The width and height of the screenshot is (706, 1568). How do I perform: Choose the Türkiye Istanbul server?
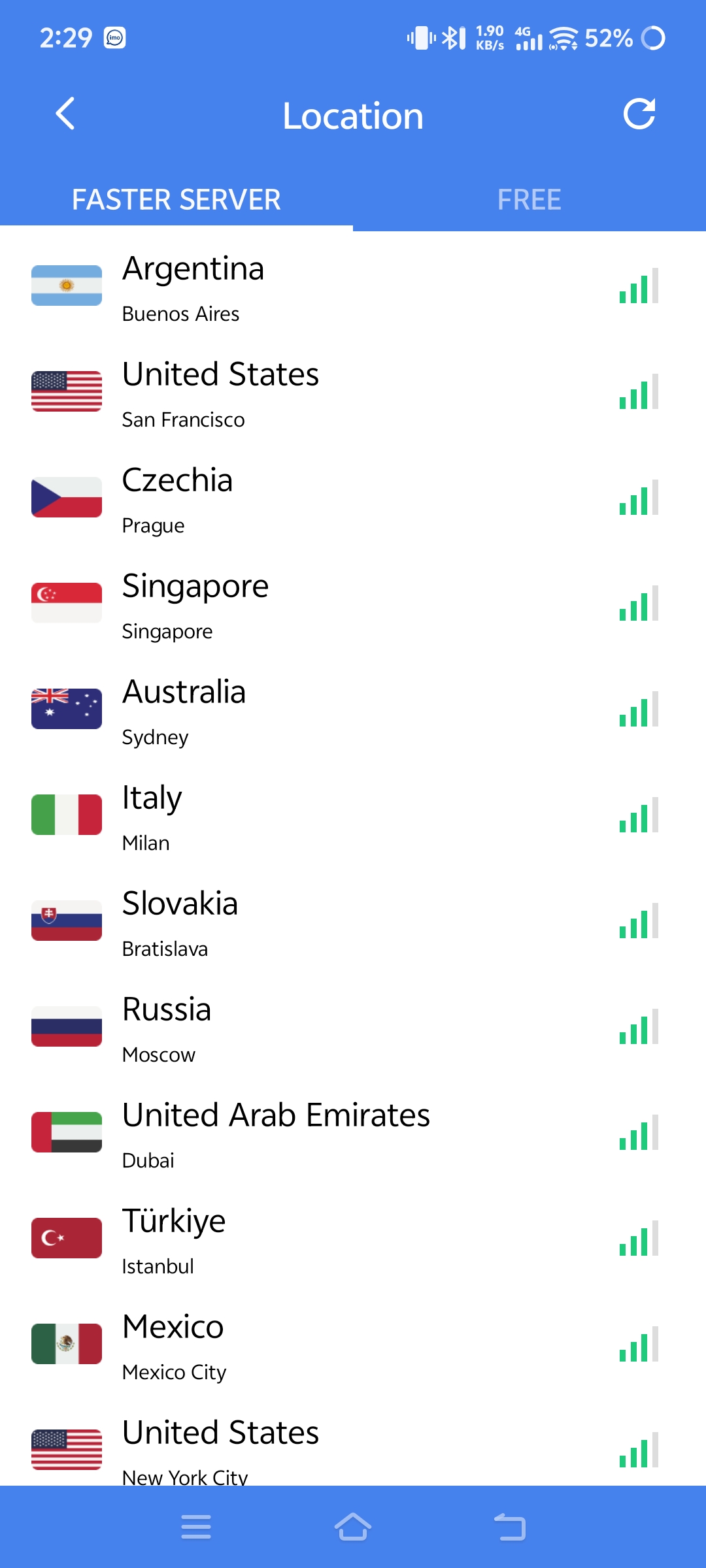point(353,1239)
